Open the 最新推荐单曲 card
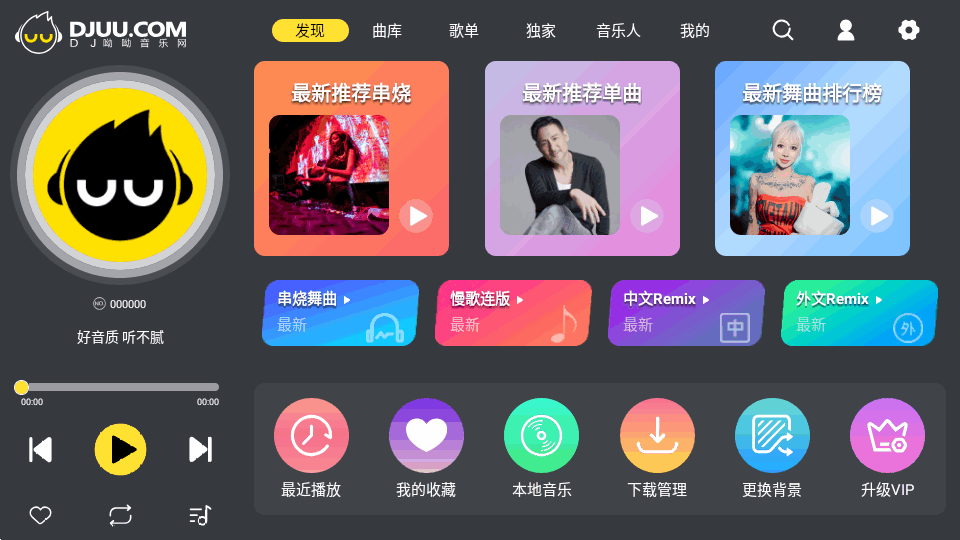 (x=582, y=158)
